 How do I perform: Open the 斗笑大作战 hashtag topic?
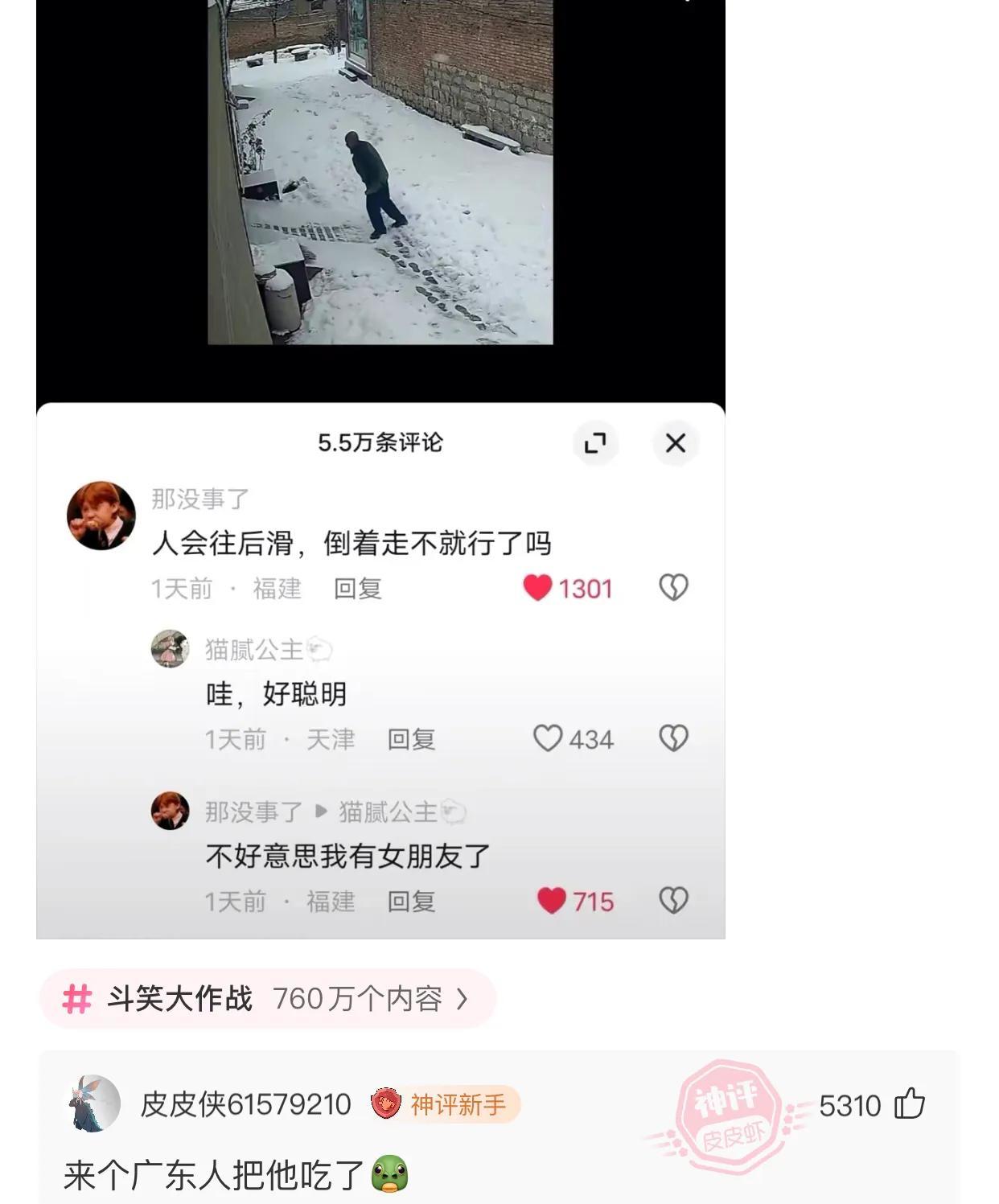pos(267,999)
